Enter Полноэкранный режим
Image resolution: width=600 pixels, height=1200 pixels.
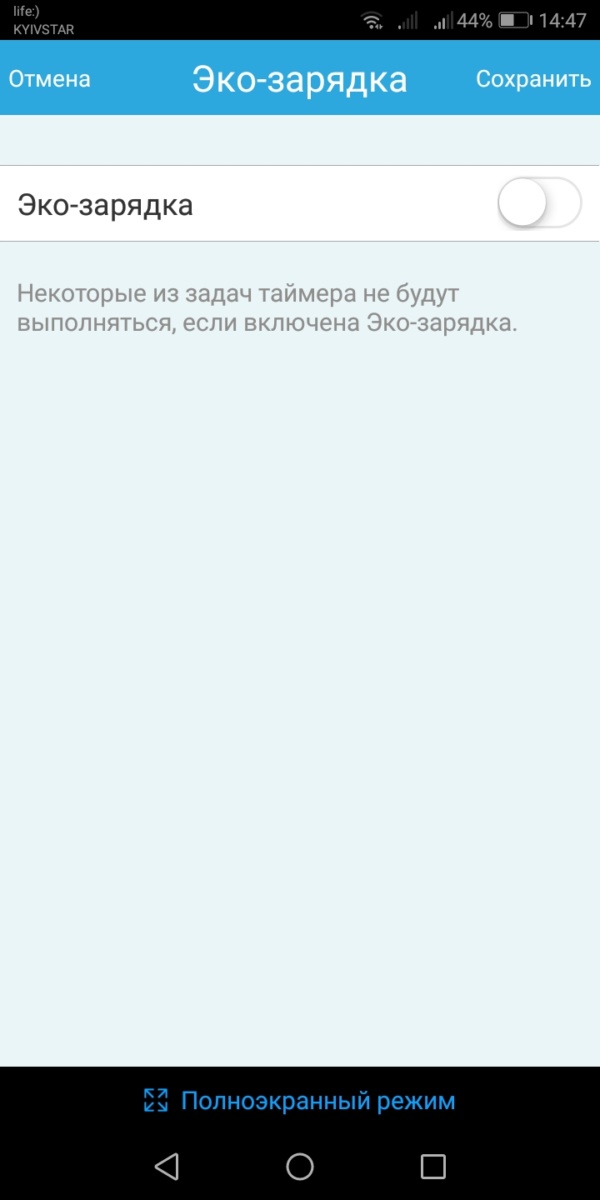(x=300, y=1101)
